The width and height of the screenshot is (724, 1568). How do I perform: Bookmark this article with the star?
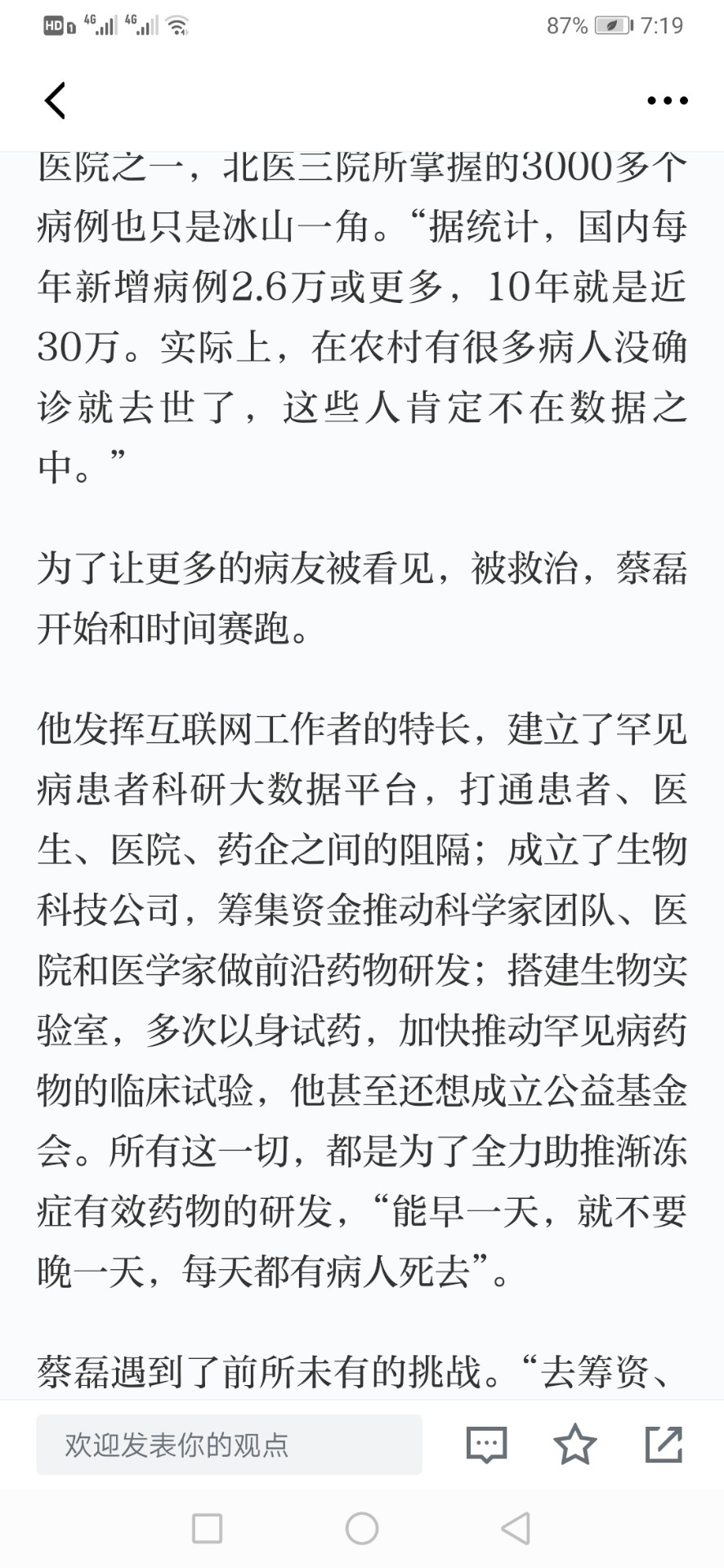click(x=575, y=1444)
